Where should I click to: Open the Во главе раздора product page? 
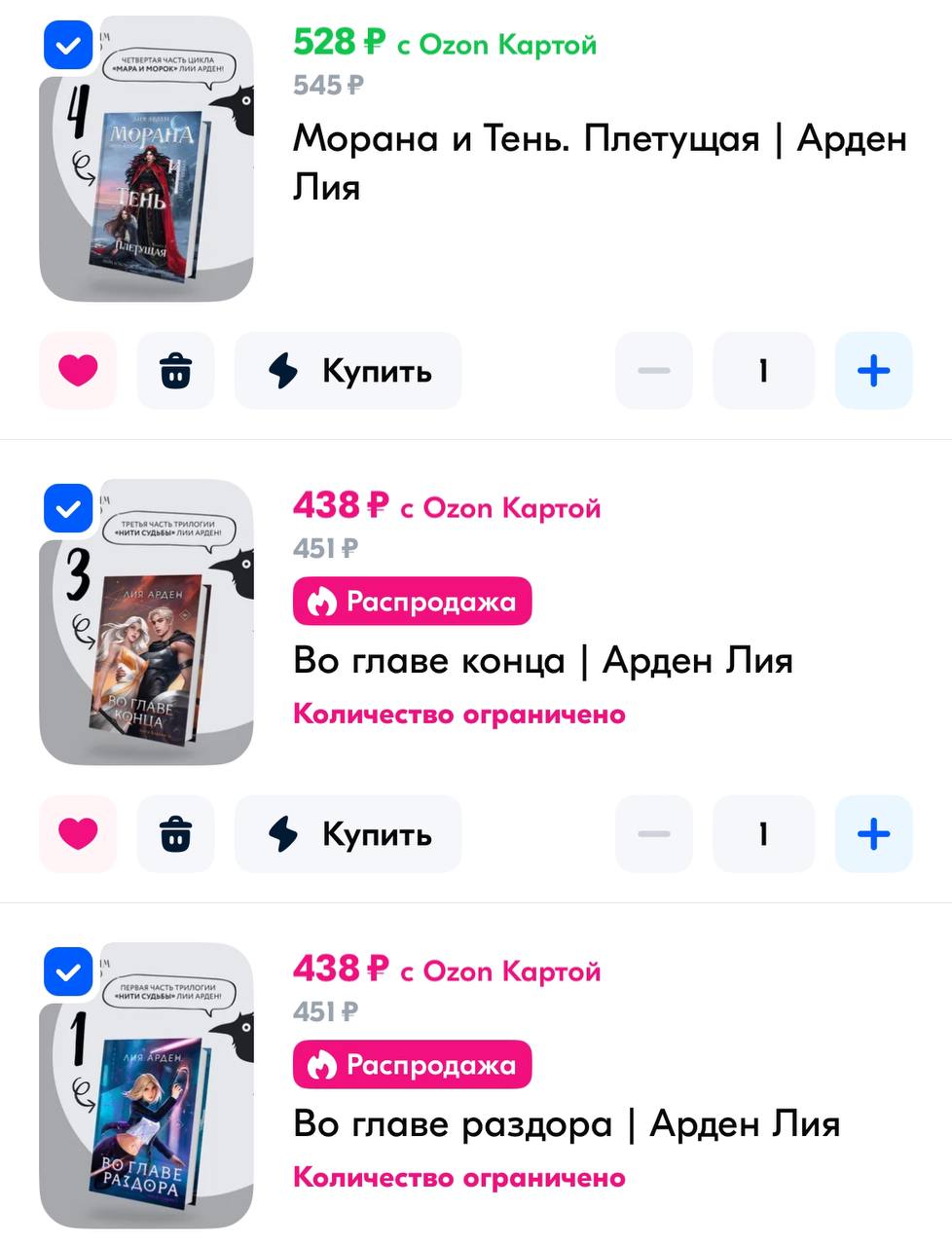pyautogui.click(x=566, y=1124)
